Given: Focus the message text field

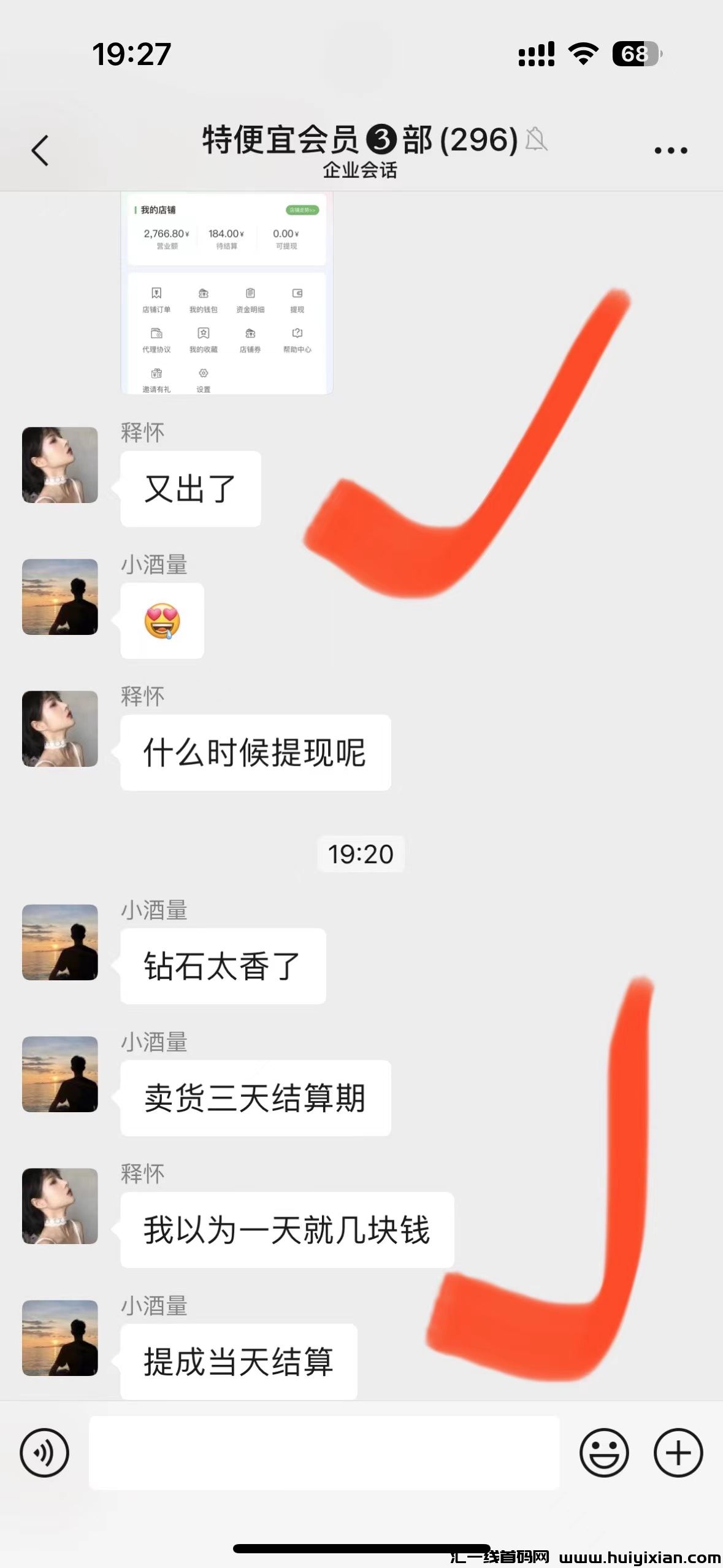Looking at the screenshot, I should click(324, 1453).
